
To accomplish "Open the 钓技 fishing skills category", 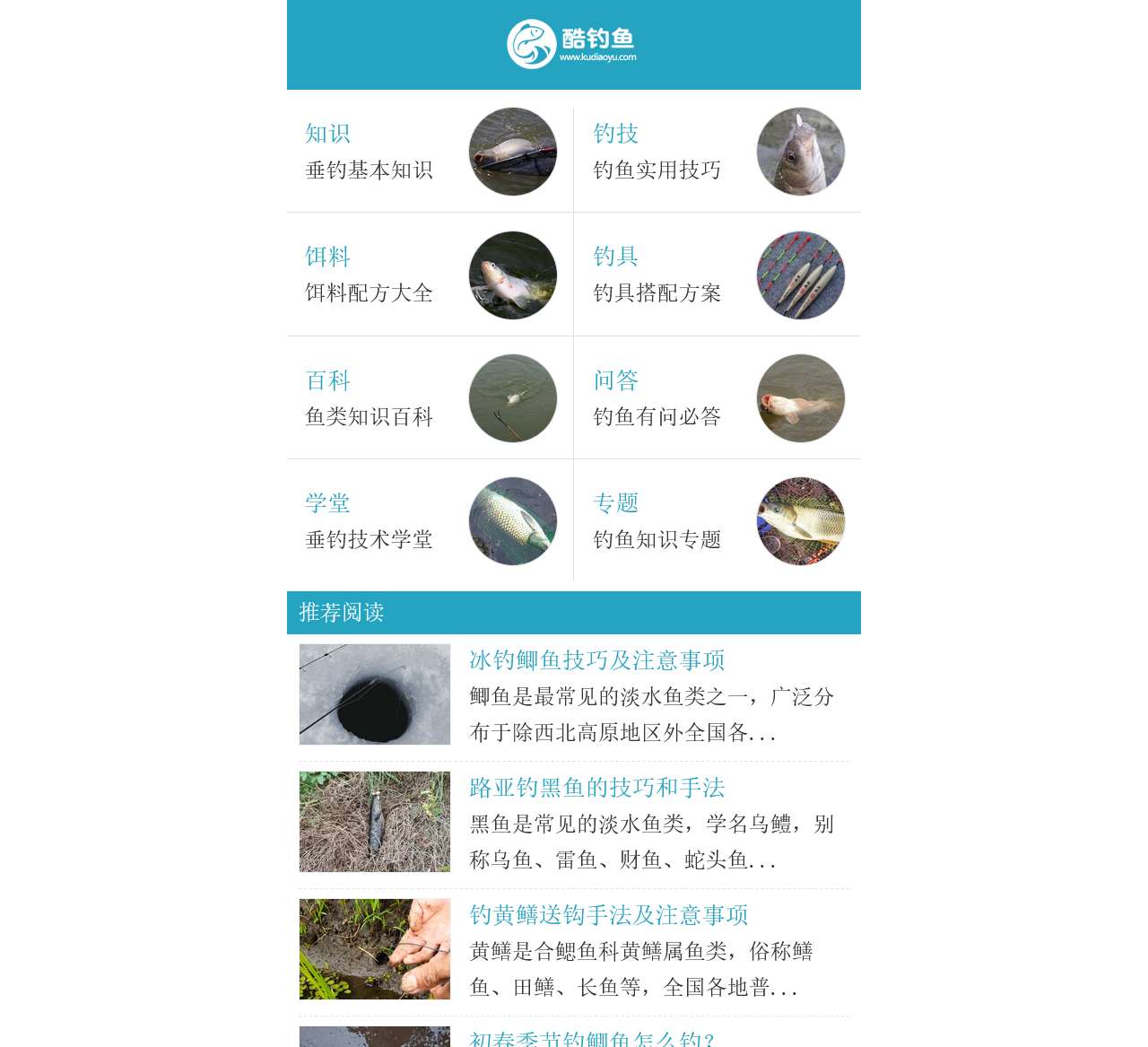I will [616, 134].
